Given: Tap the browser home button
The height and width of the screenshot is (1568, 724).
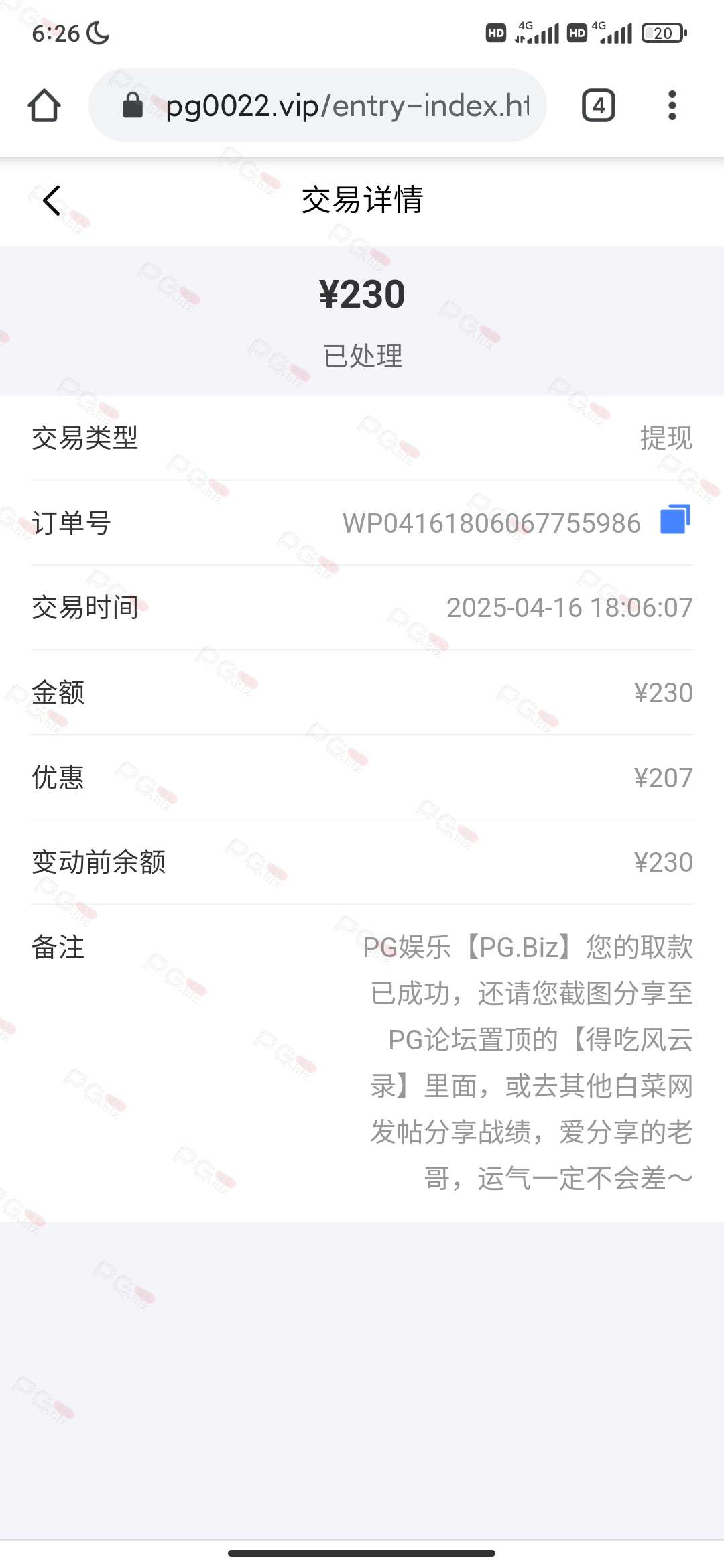Looking at the screenshot, I should (x=44, y=106).
